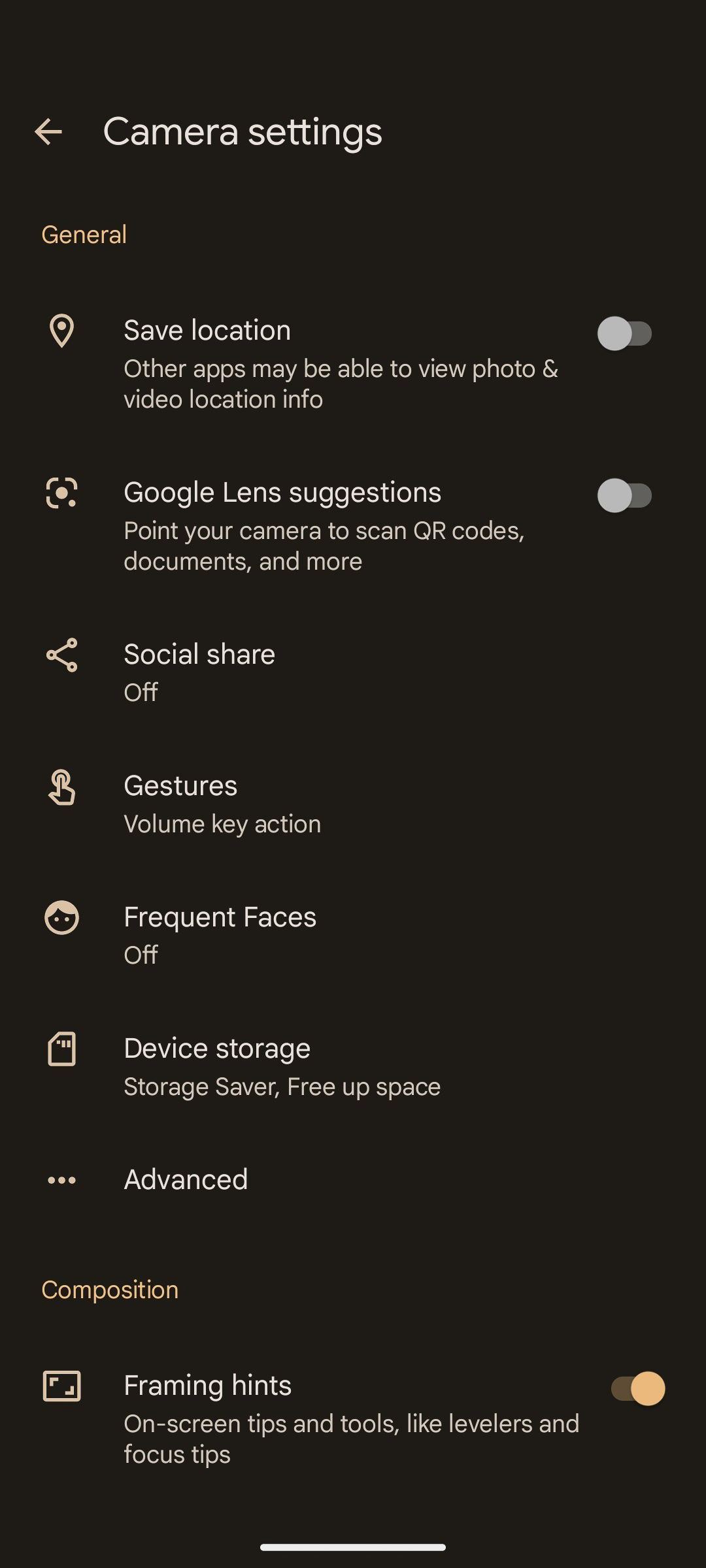Open Frequent Faces setting
Viewport: 706px width, 1568px height.
coord(220,935)
